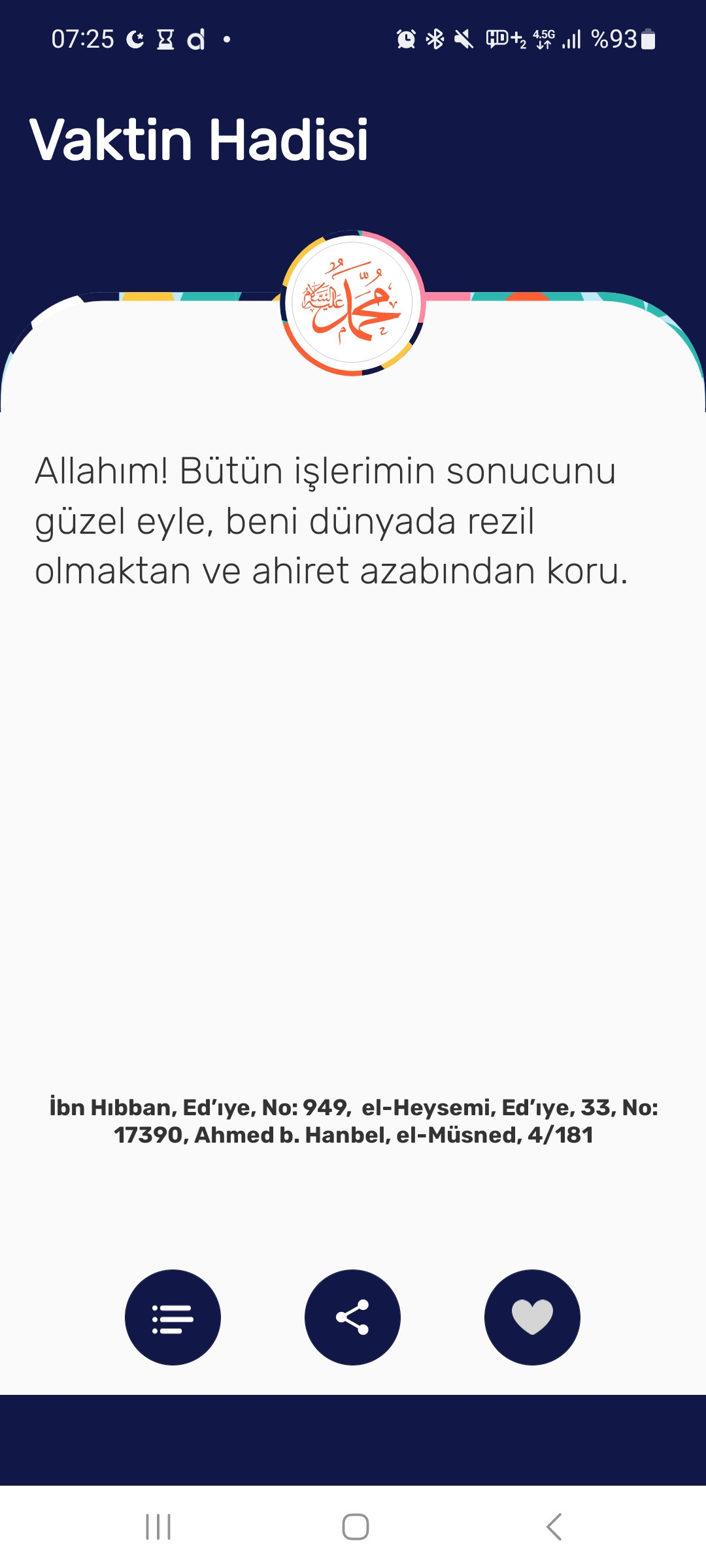Open the hadith list menu

point(173,1318)
